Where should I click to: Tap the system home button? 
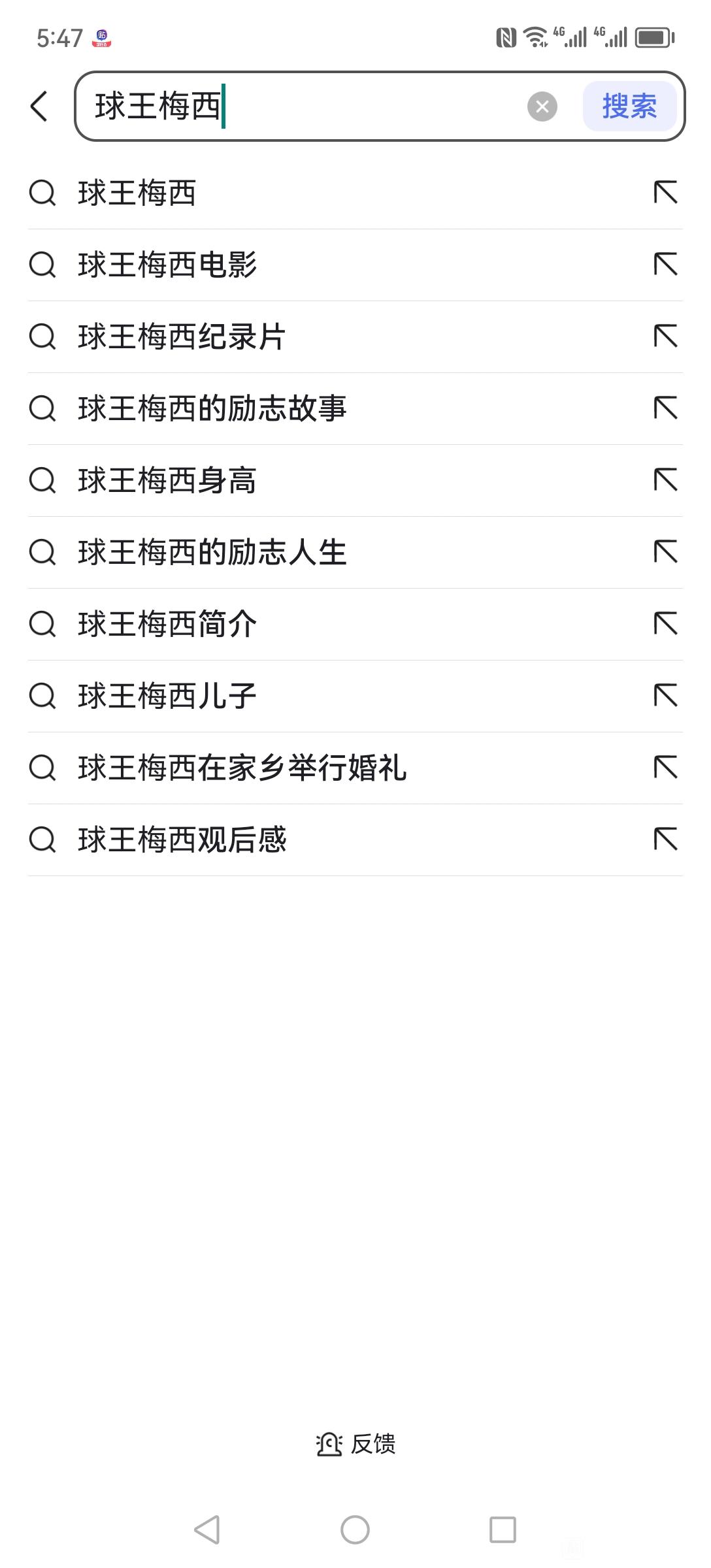tap(355, 1529)
